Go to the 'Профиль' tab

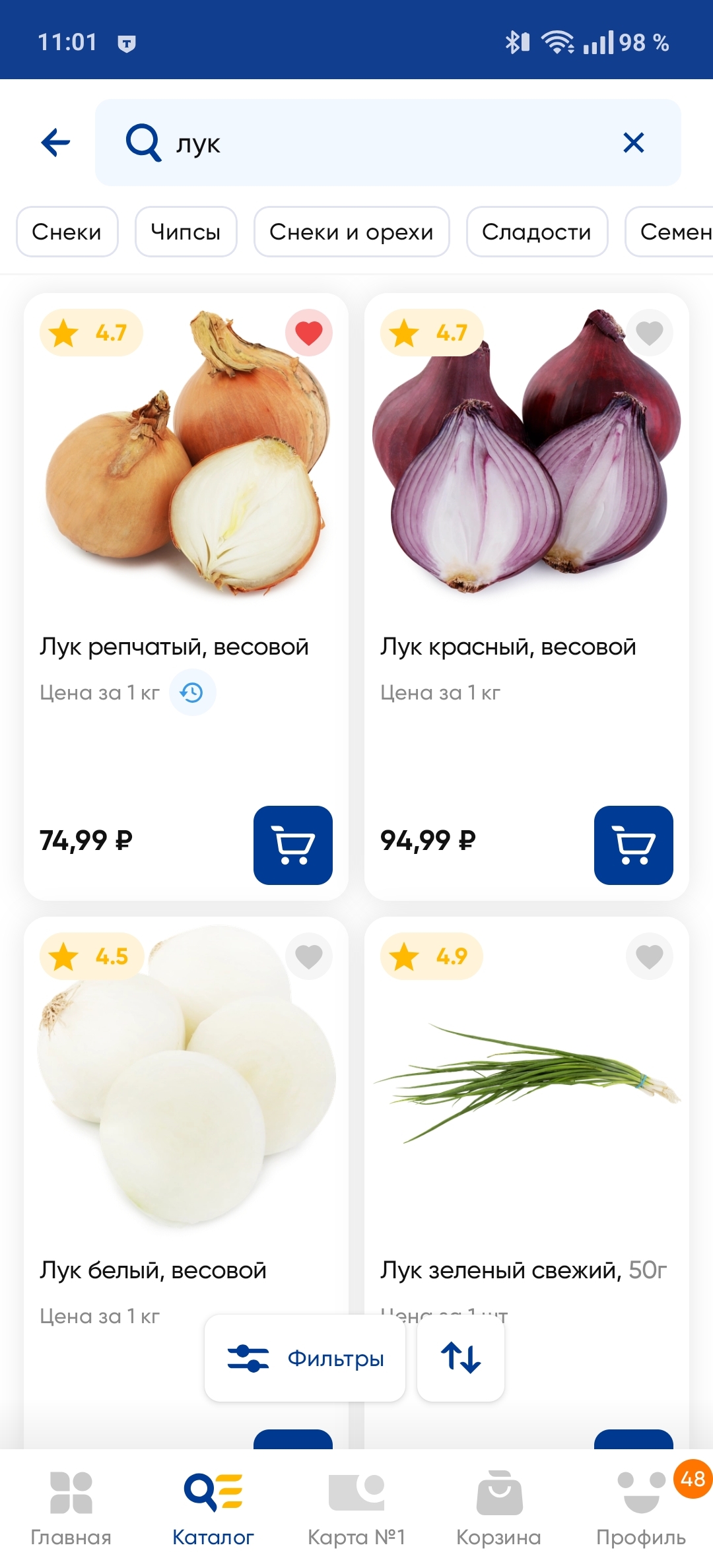pos(641,1509)
